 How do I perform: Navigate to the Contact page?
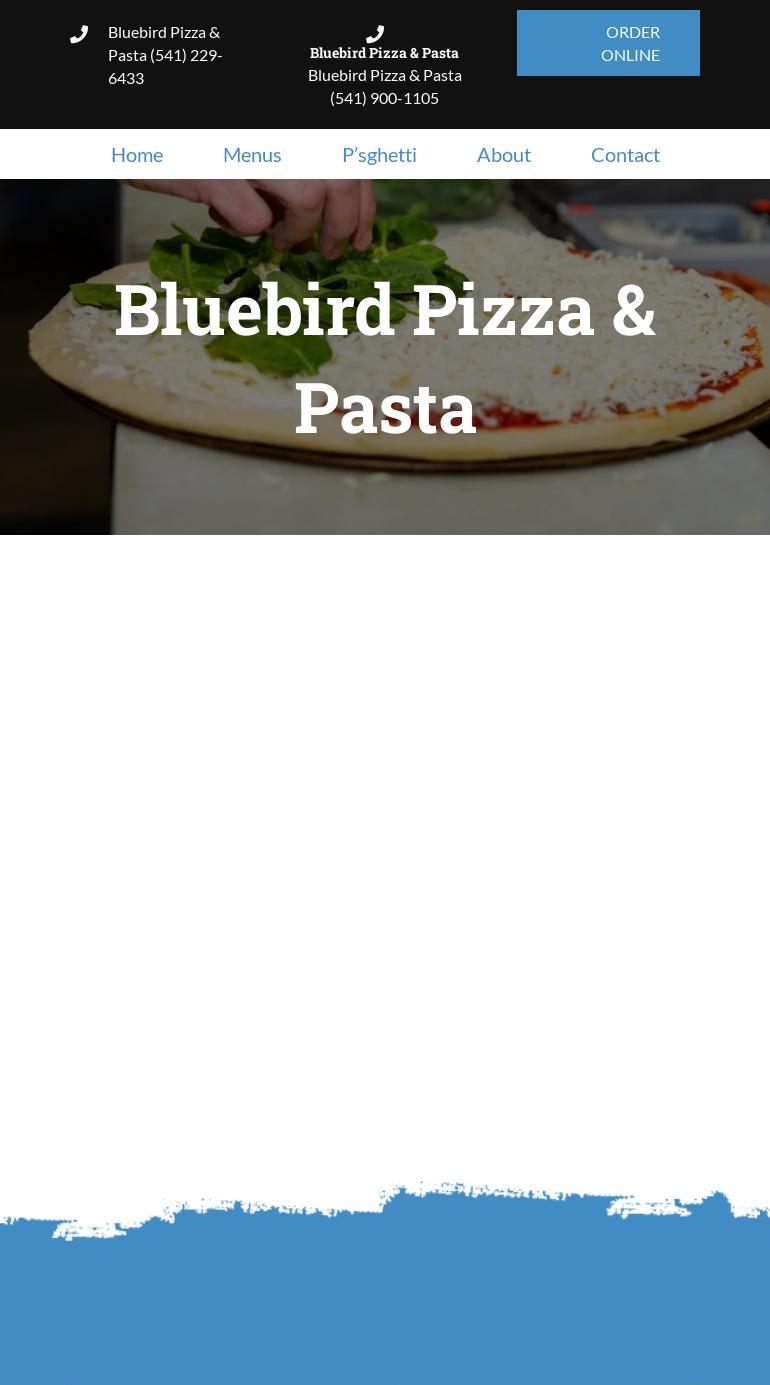(625, 155)
